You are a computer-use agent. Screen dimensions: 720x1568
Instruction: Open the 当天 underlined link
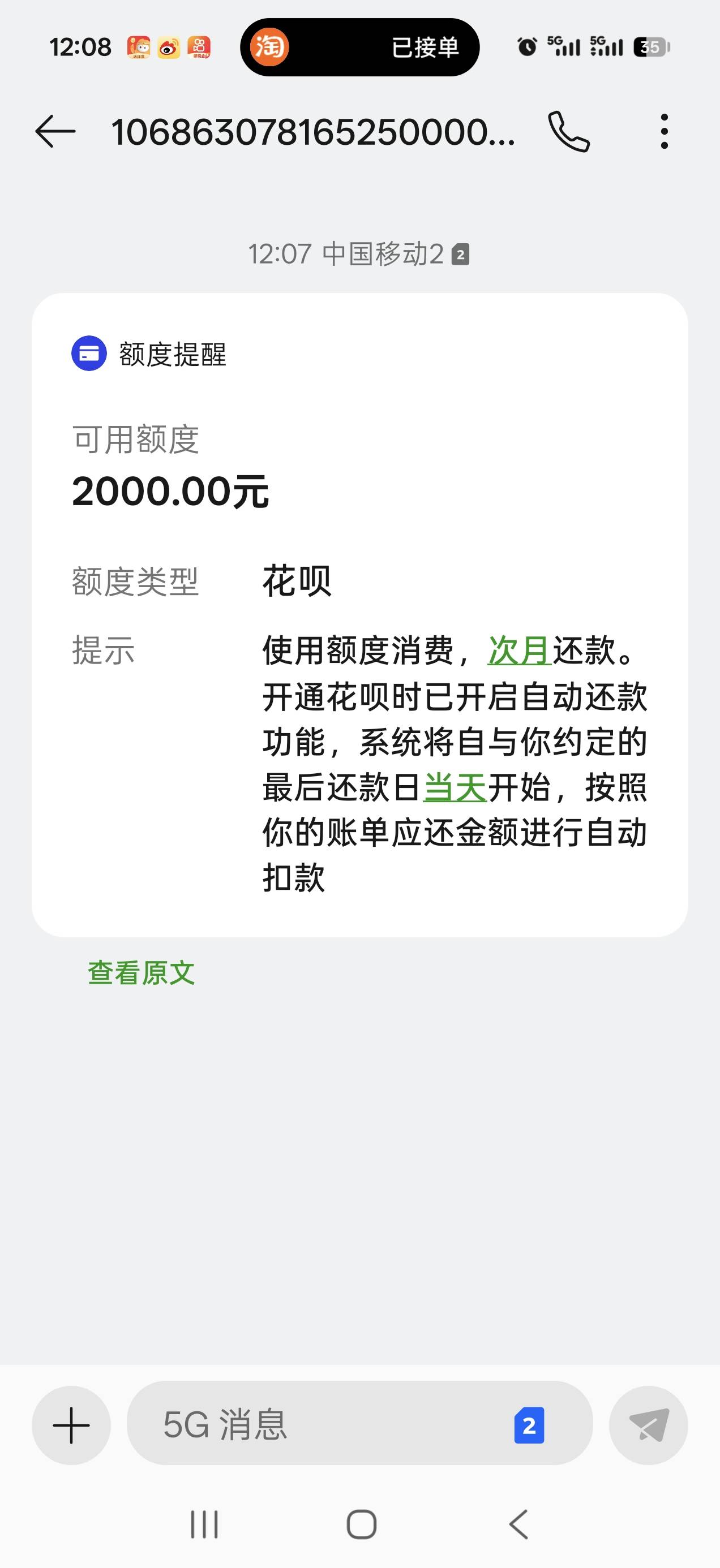[455, 787]
